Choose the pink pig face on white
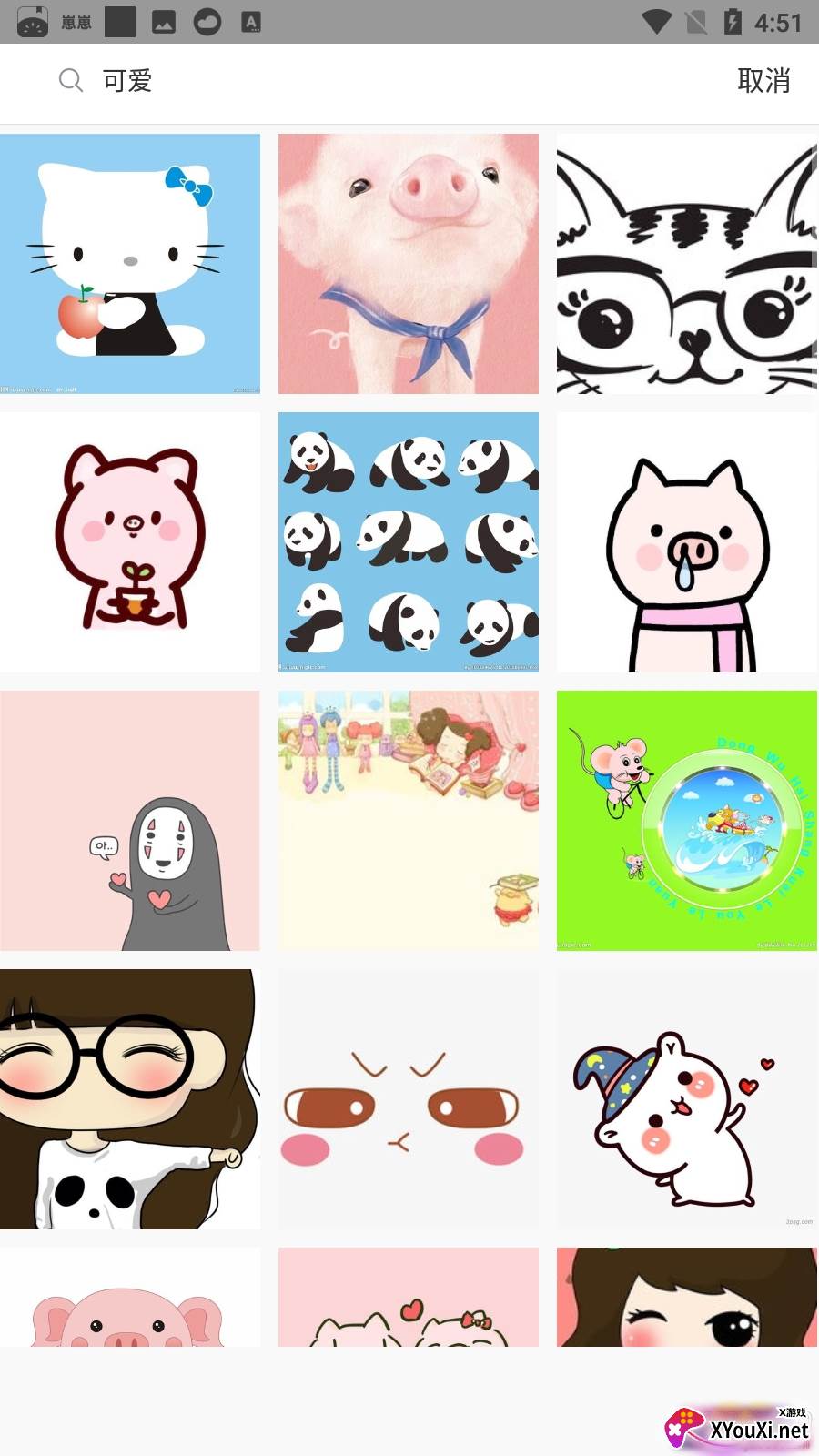Screen dimensions: 819x1456 (130, 1298)
